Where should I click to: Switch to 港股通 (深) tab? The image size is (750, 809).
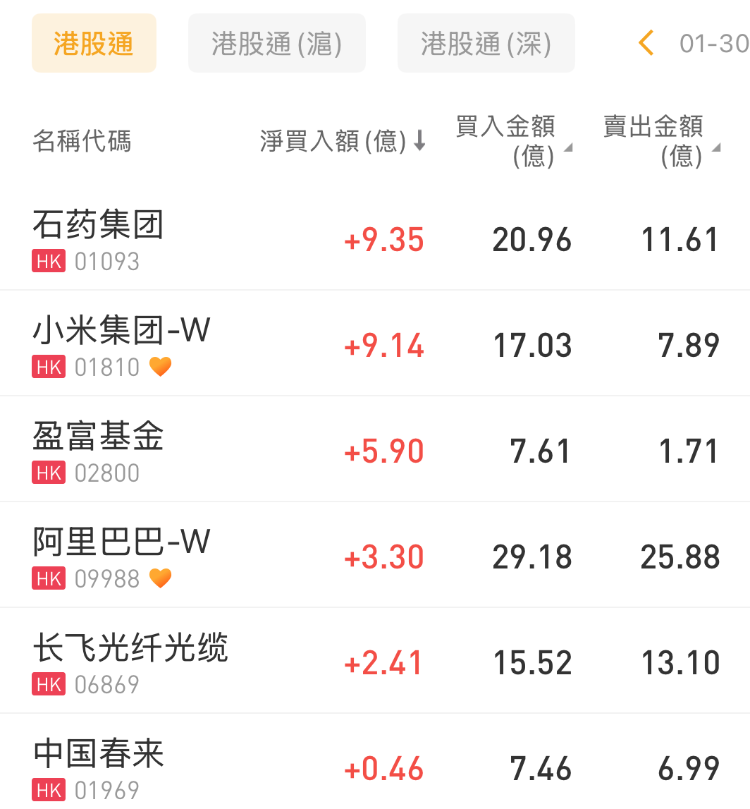[x=486, y=43]
